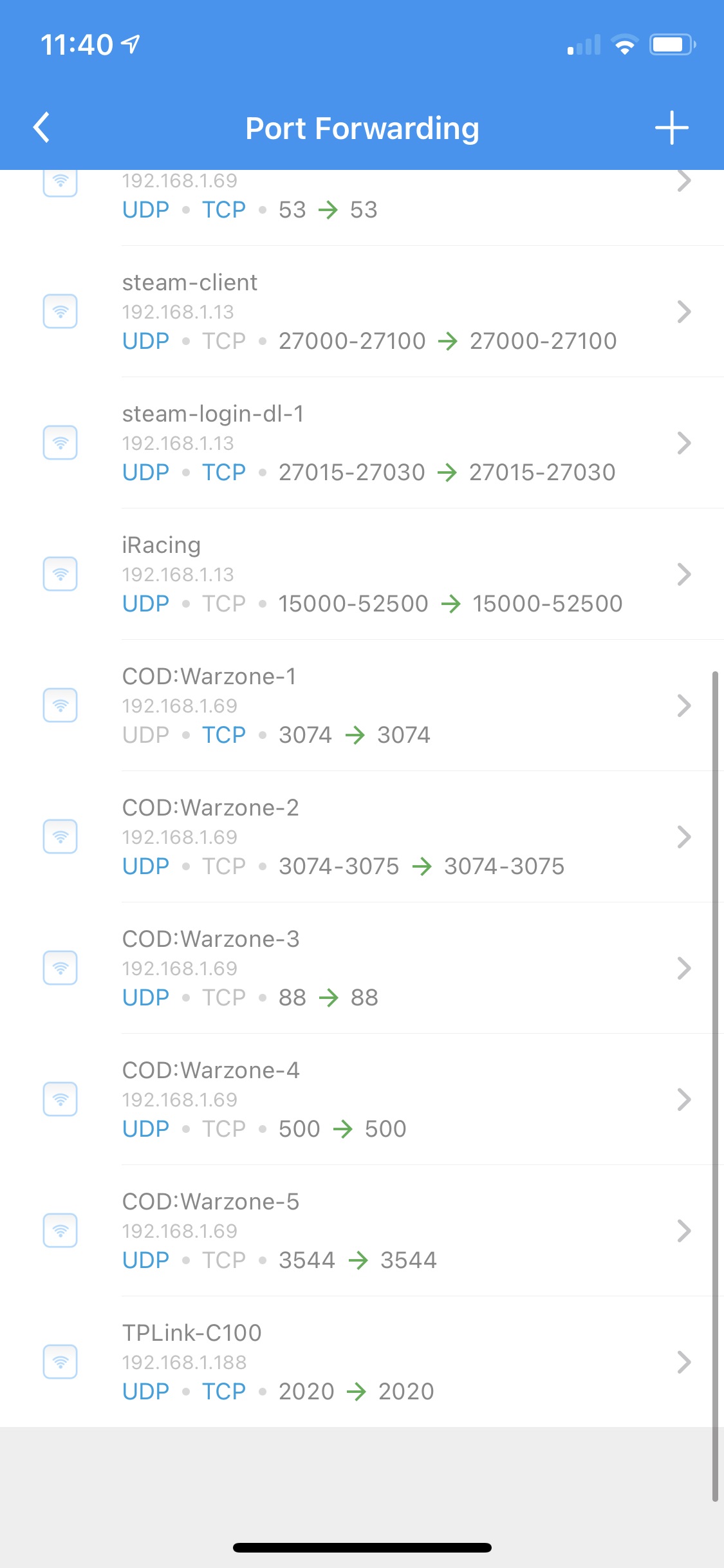Go back from Port Forwarding
The image size is (724, 1568).
pos(42,127)
